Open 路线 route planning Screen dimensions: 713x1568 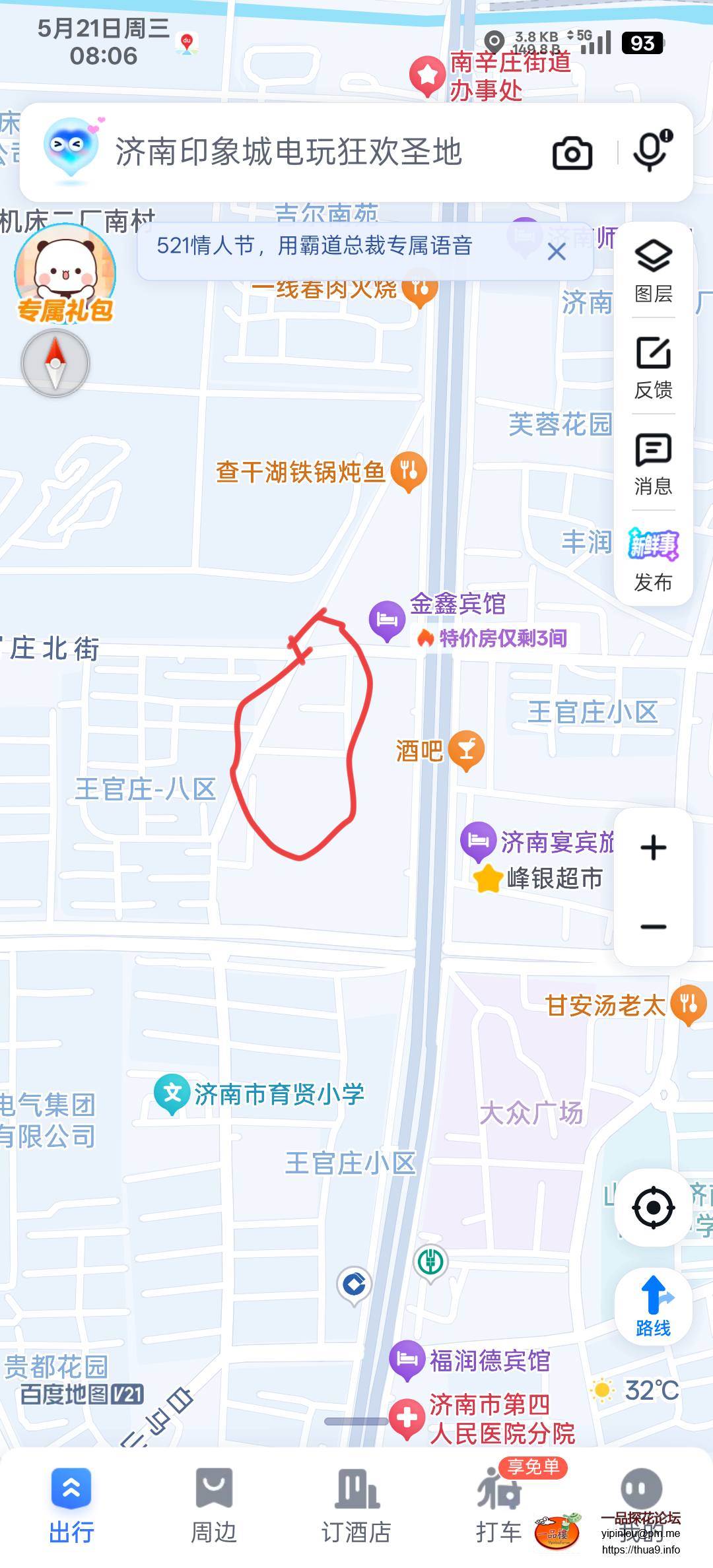tap(653, 1307)
